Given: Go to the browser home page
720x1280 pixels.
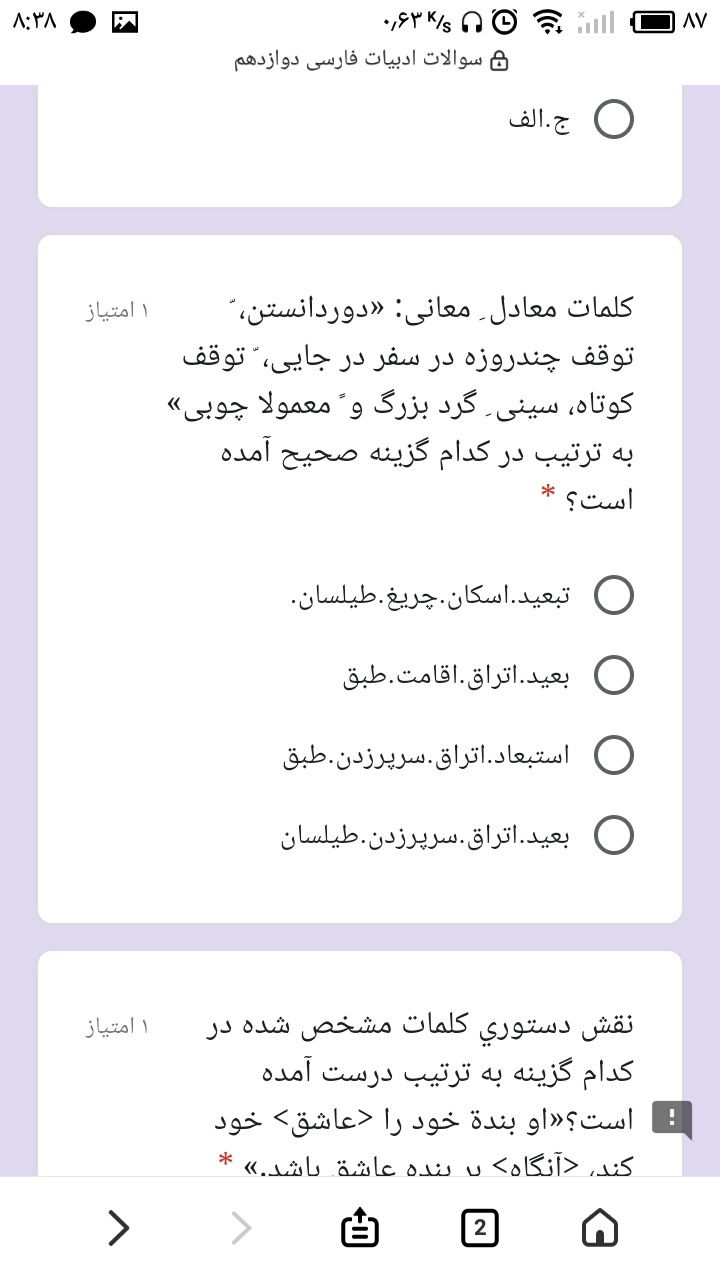Looking at the screenshot, I should pos(600,1228).
